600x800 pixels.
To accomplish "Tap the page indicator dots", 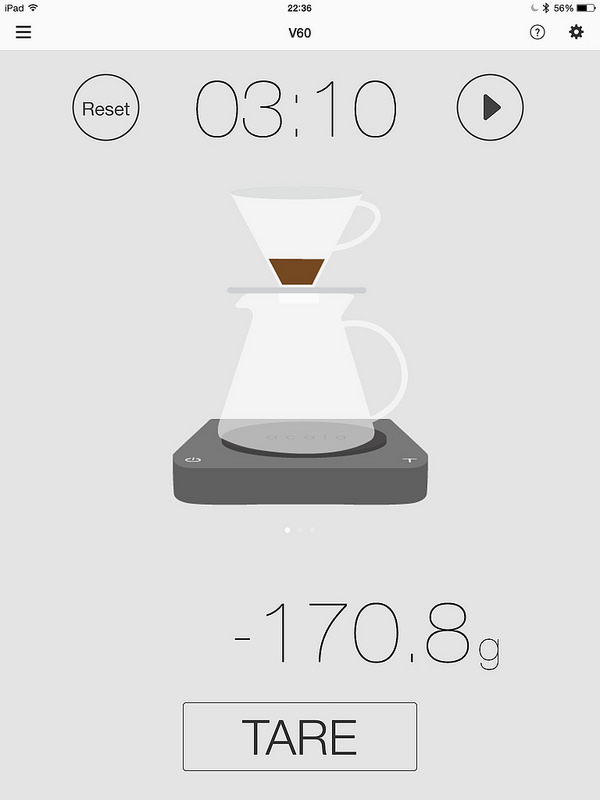I will [300, 529].
